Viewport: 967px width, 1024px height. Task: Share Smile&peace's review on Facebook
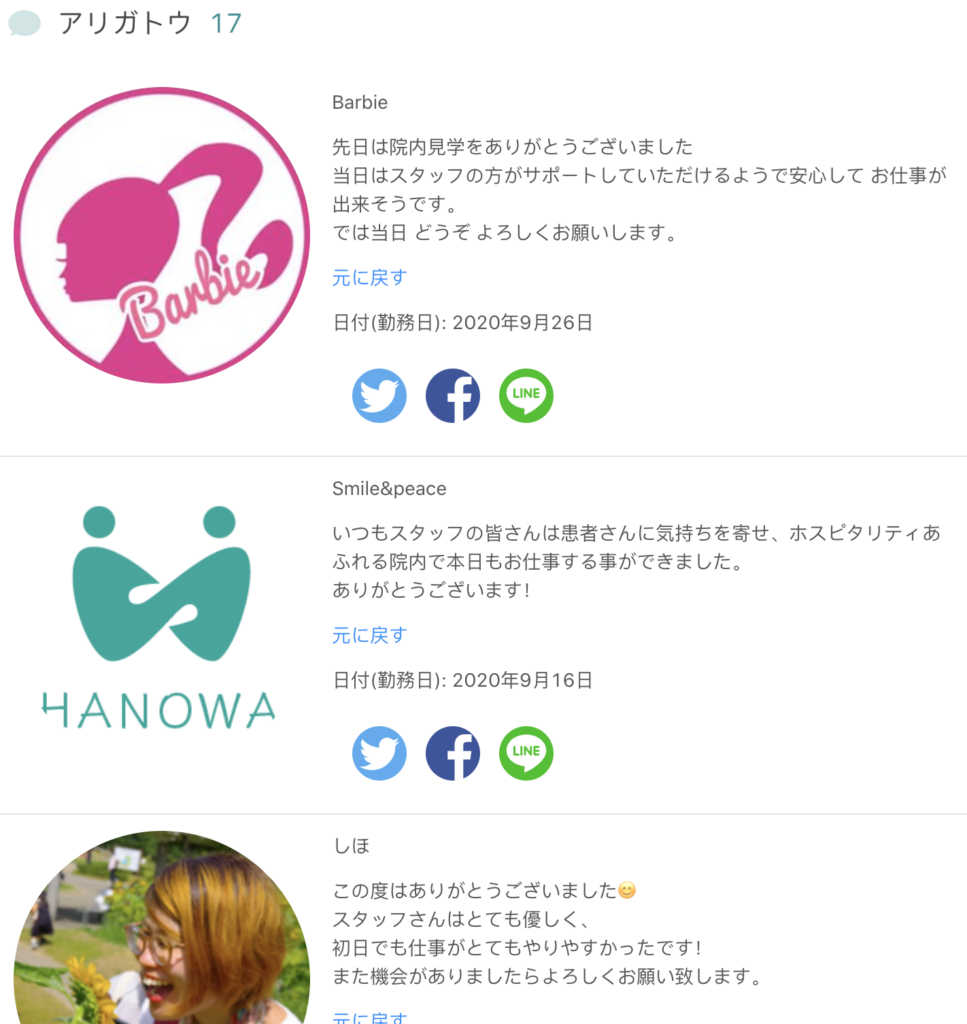coord(453,753)
